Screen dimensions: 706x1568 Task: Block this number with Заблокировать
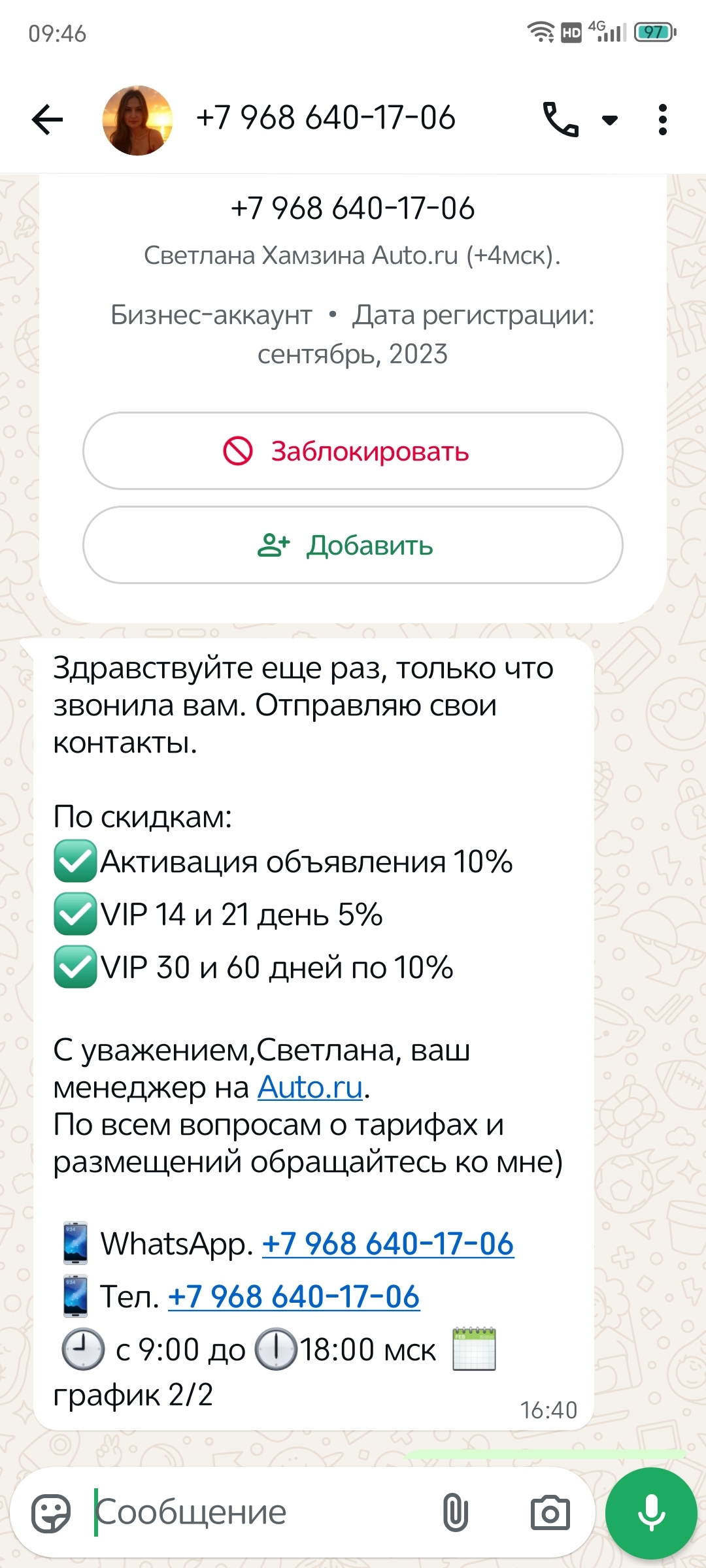(352, 451)
